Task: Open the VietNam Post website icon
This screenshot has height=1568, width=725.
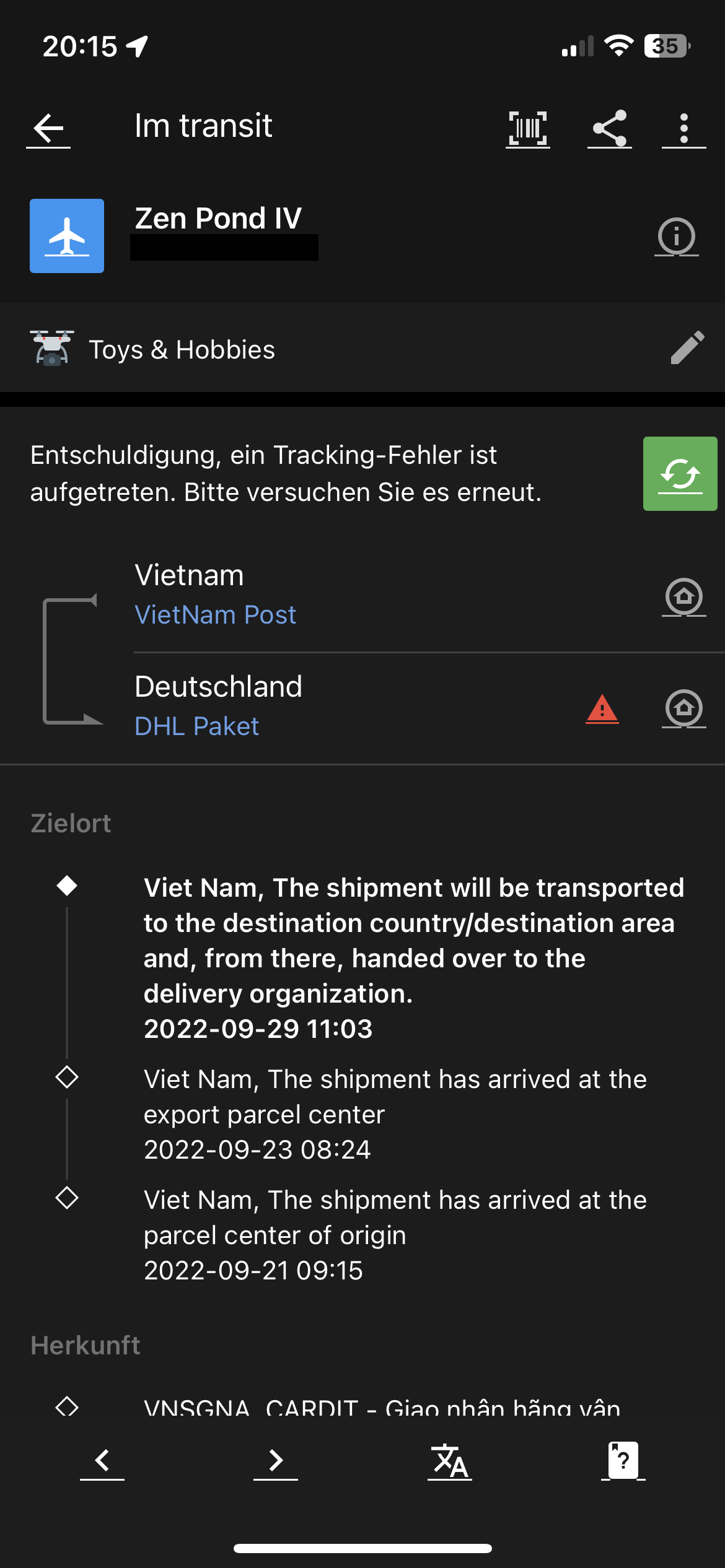Action: pyautogui.click(x=683, y=596)
